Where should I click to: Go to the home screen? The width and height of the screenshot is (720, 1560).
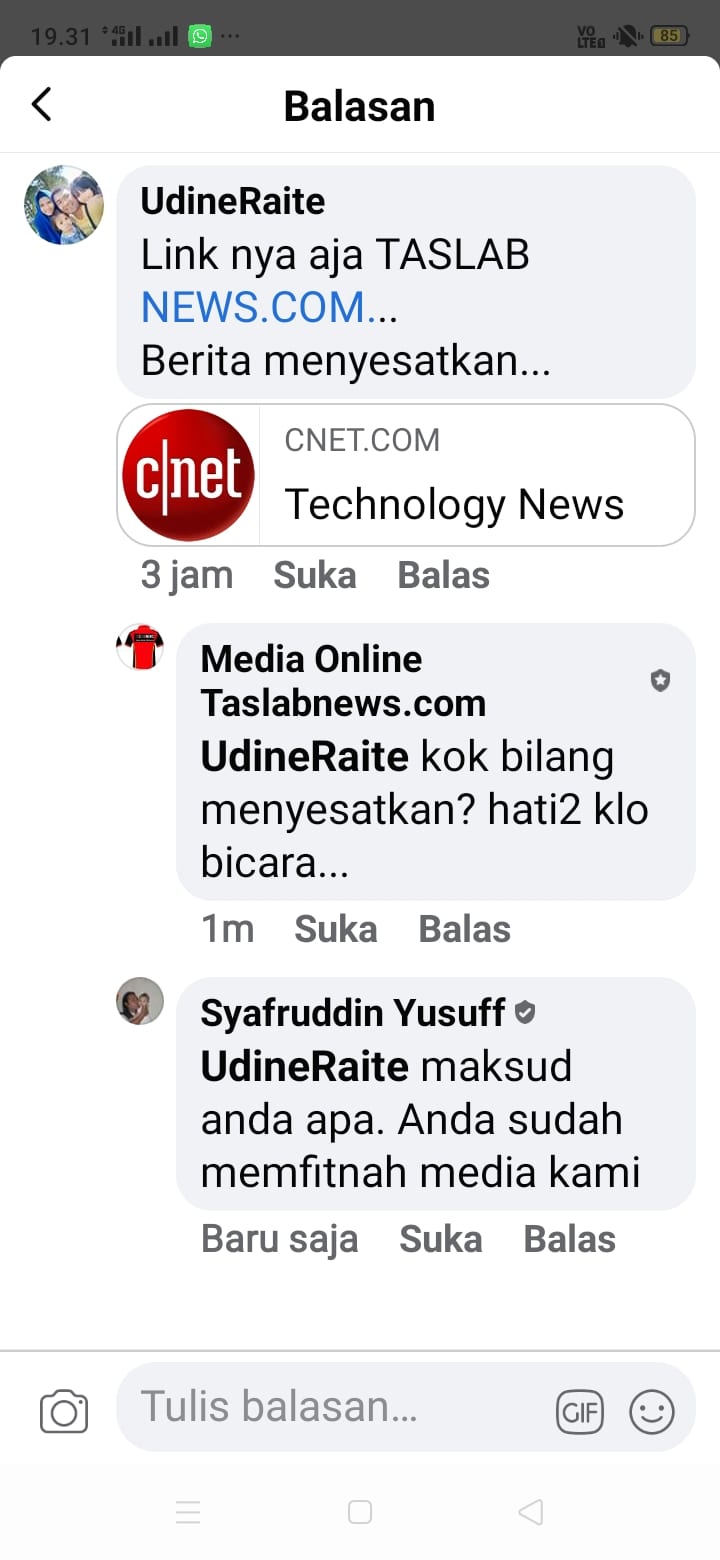point(360,1512)
